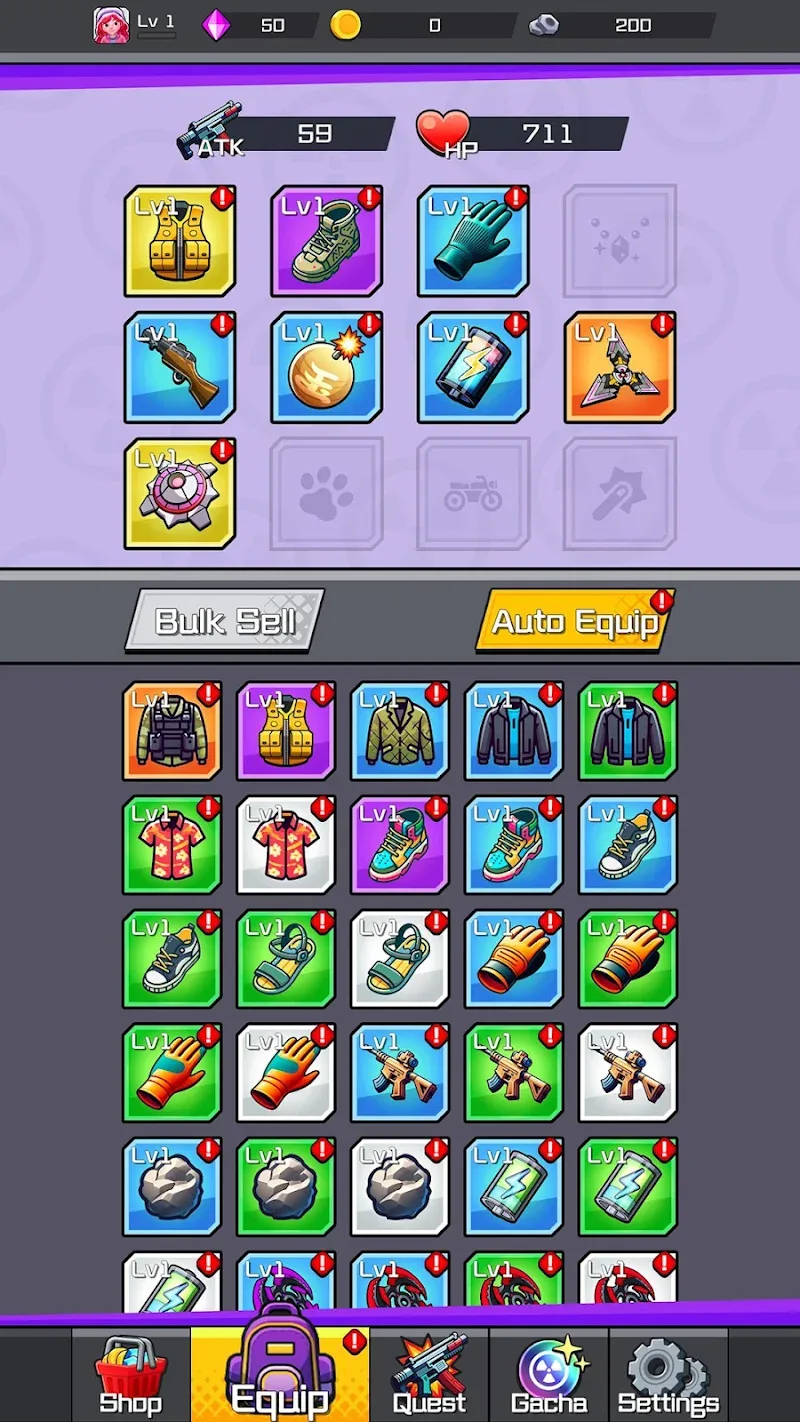800x1422 pixels.
Task: Open the equipped rifle weapon slot
Action: [x=180, y=368]
